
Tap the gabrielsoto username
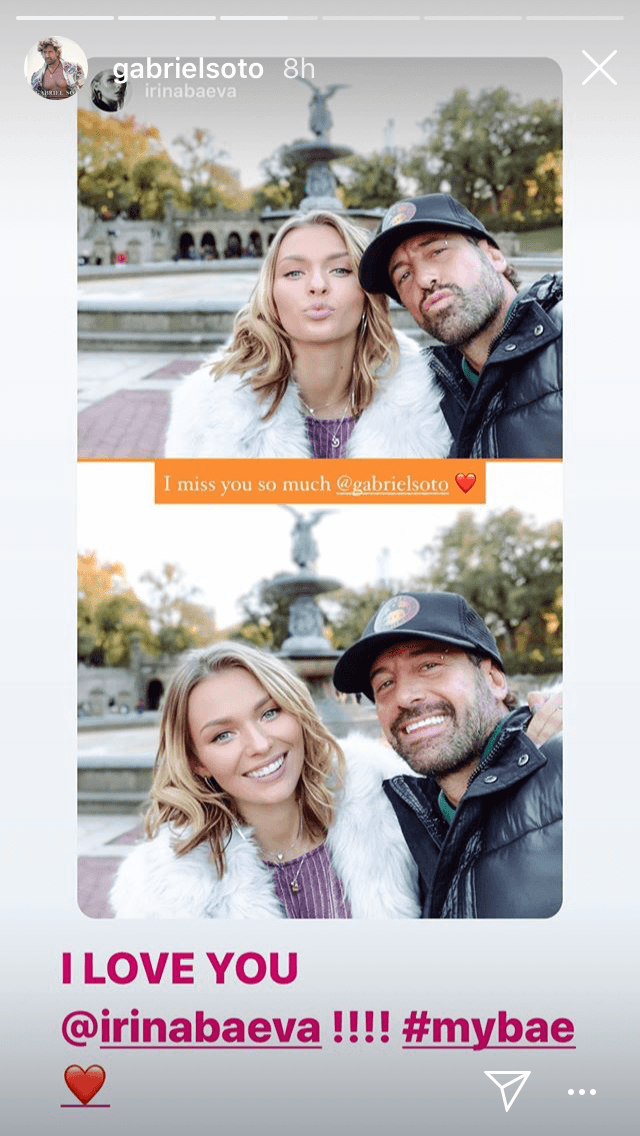[188, 69]
